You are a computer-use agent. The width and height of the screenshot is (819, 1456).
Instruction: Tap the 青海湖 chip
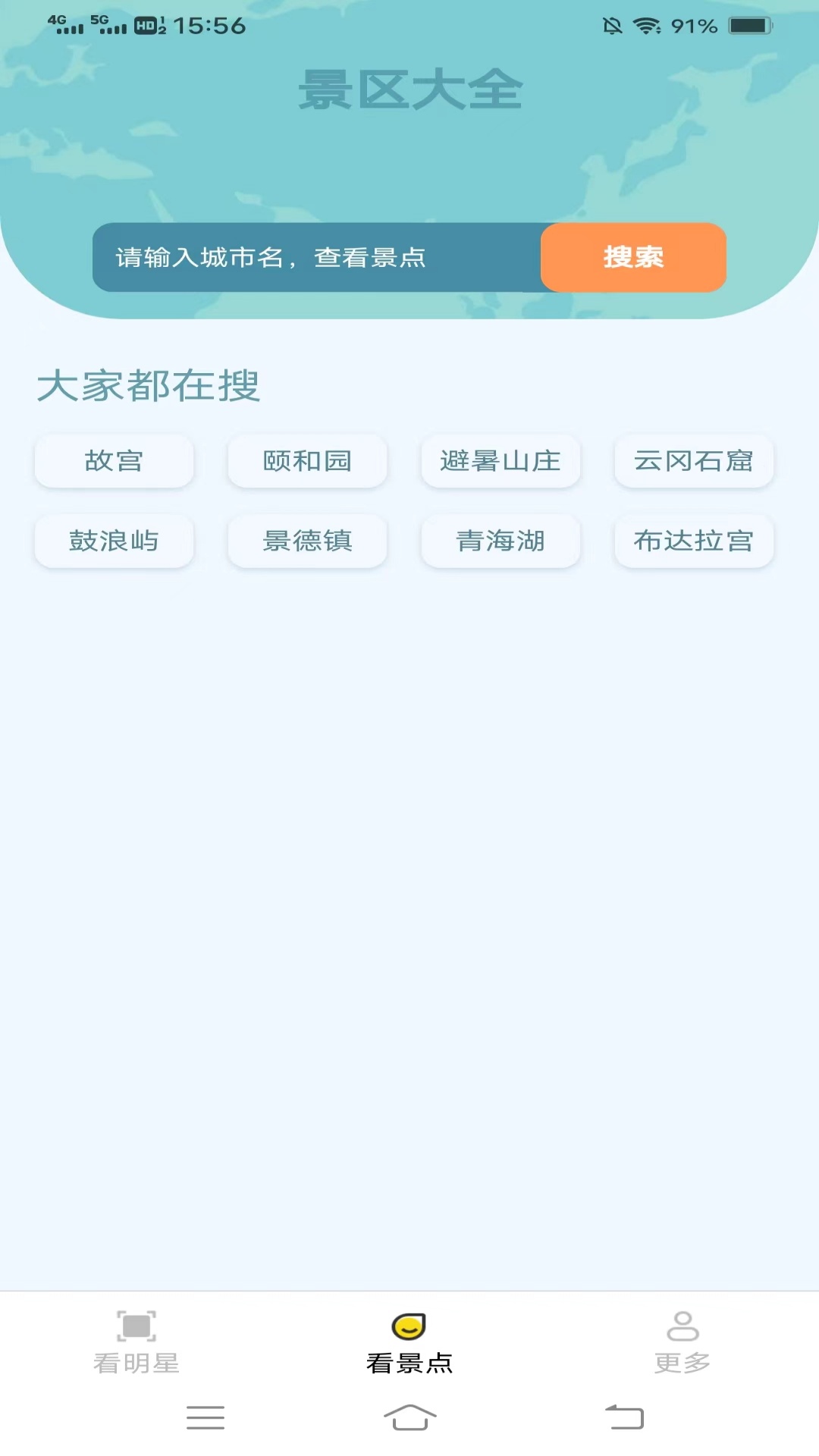point(500,541)
